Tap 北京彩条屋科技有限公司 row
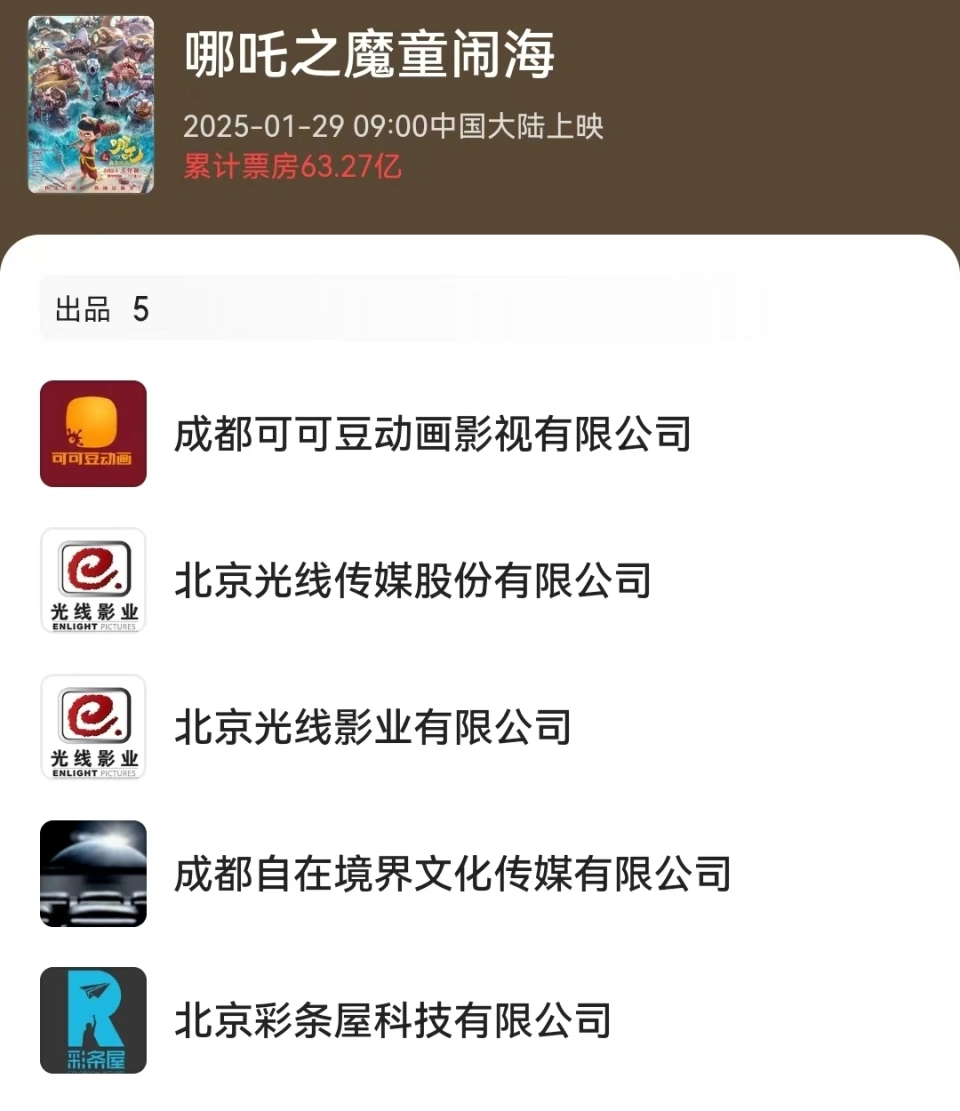 coord(392,1021)
